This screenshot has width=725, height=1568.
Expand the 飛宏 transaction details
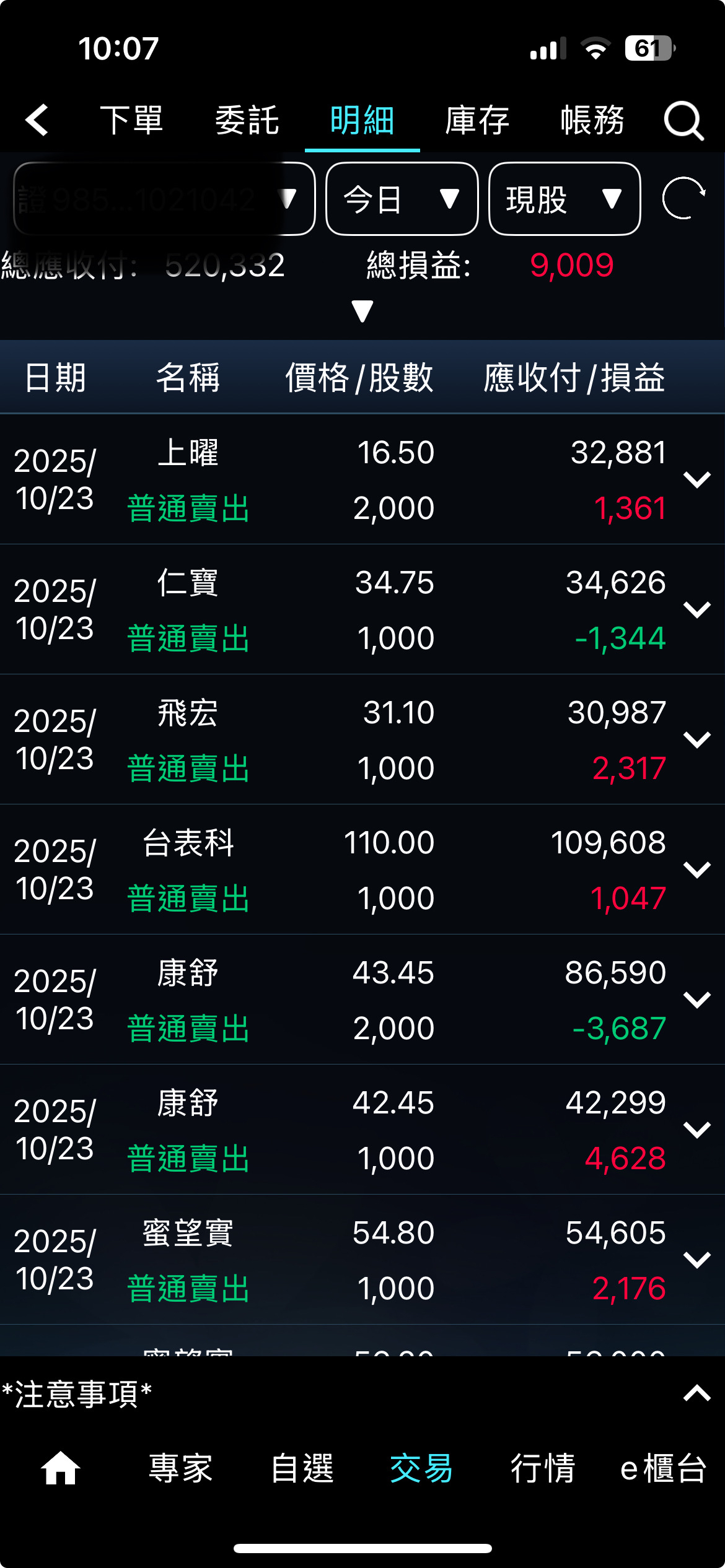click(696, 740)
